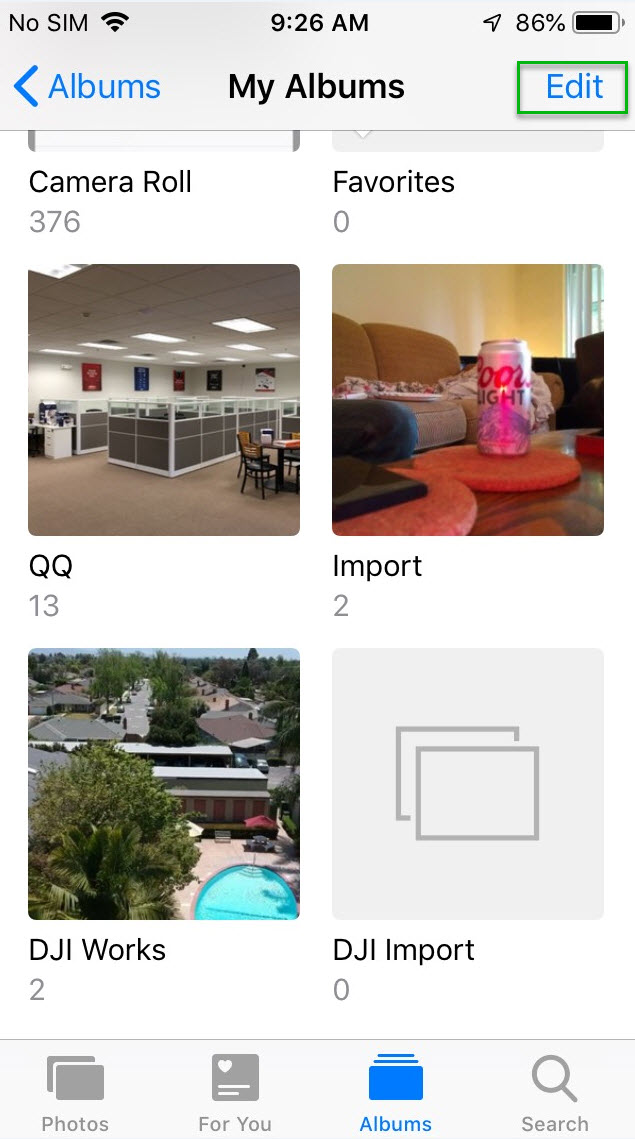
Task: Open the QQ album
Action: (164, 400)
